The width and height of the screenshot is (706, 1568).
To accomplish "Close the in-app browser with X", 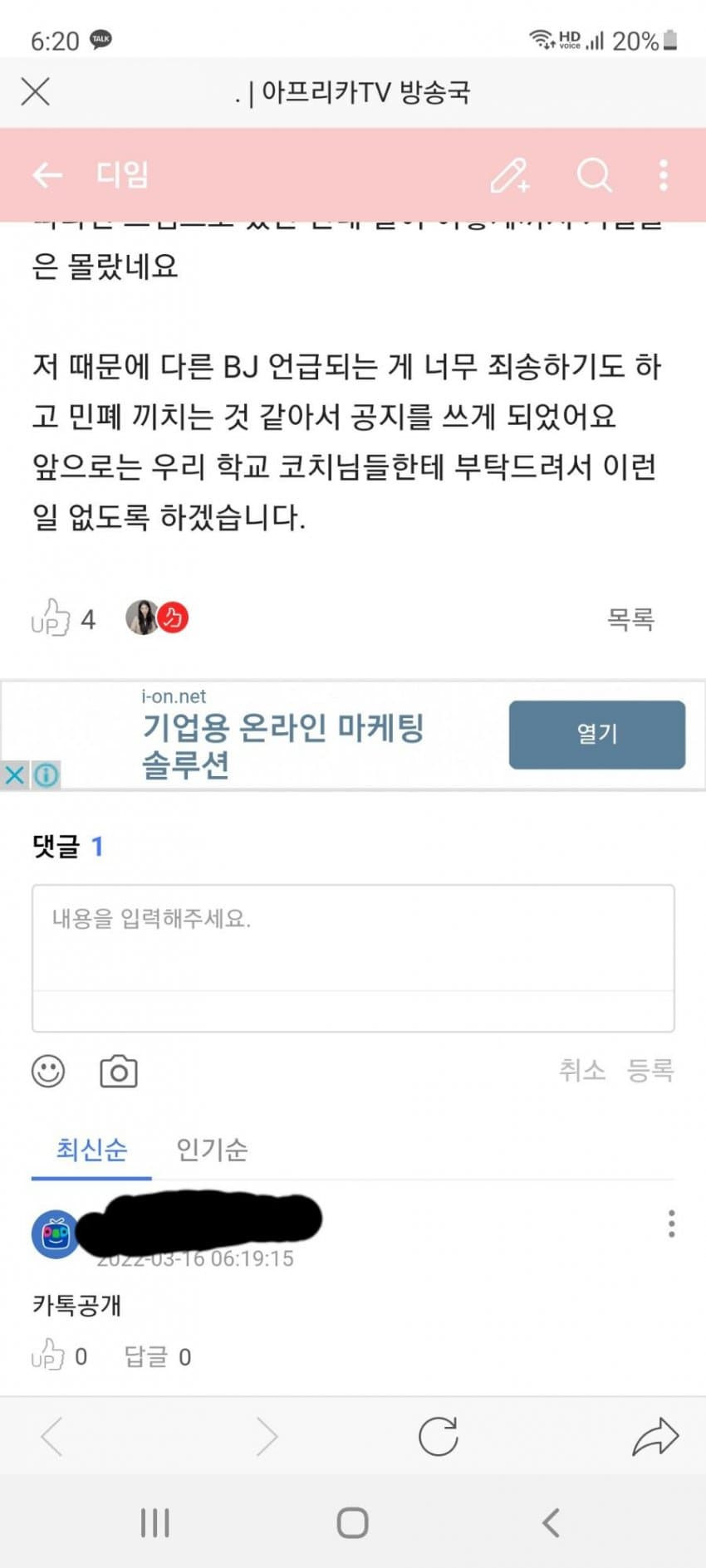I will pyautogui.click(x=35, y=91).
